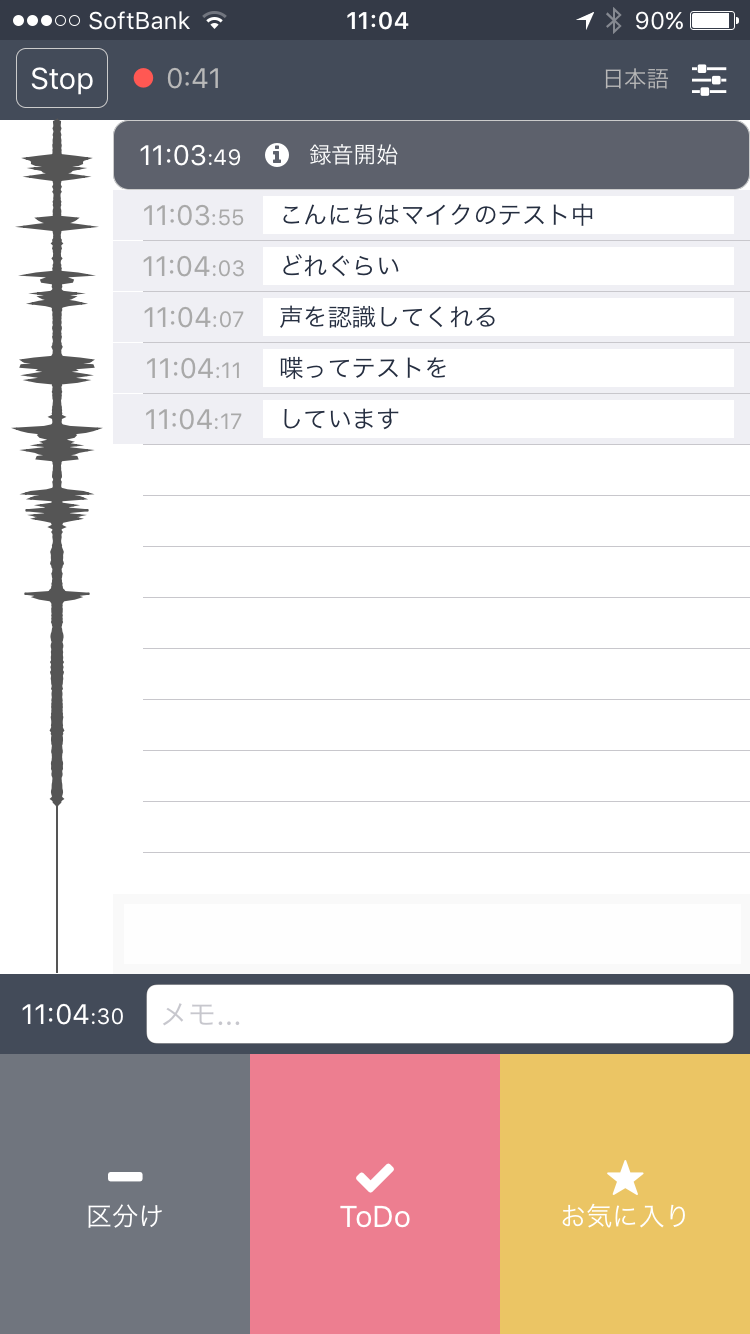750x1334 pixels.
Task: Stop the recording
Action: click(x=62, y=78)
